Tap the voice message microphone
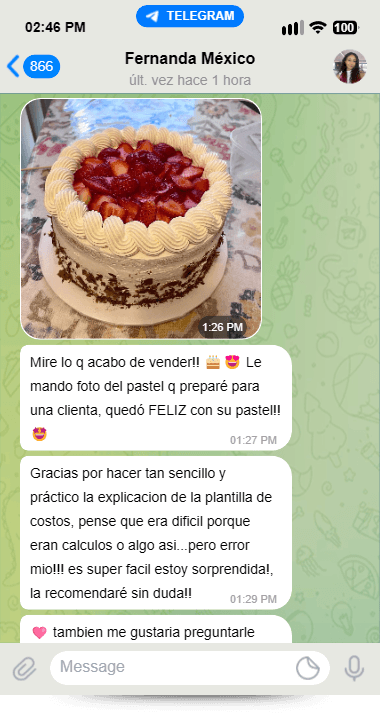The height and width of the screenshot is (723, 380). [355, 668]
